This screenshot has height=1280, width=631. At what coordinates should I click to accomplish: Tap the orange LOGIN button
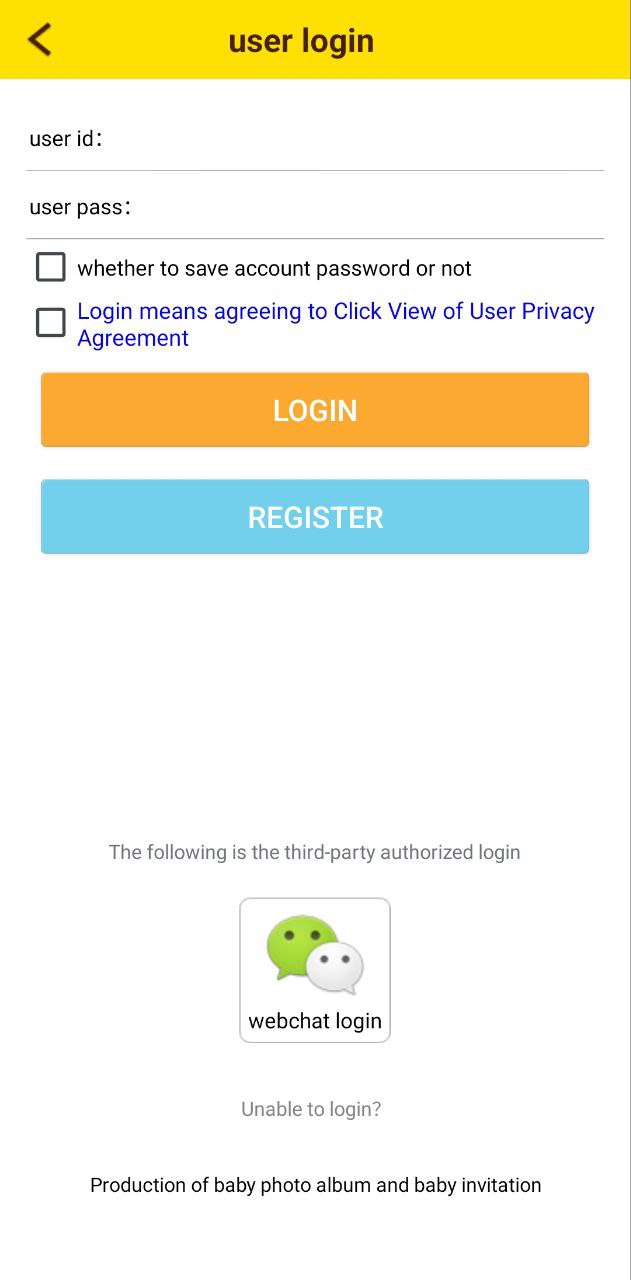click(315, 410)
